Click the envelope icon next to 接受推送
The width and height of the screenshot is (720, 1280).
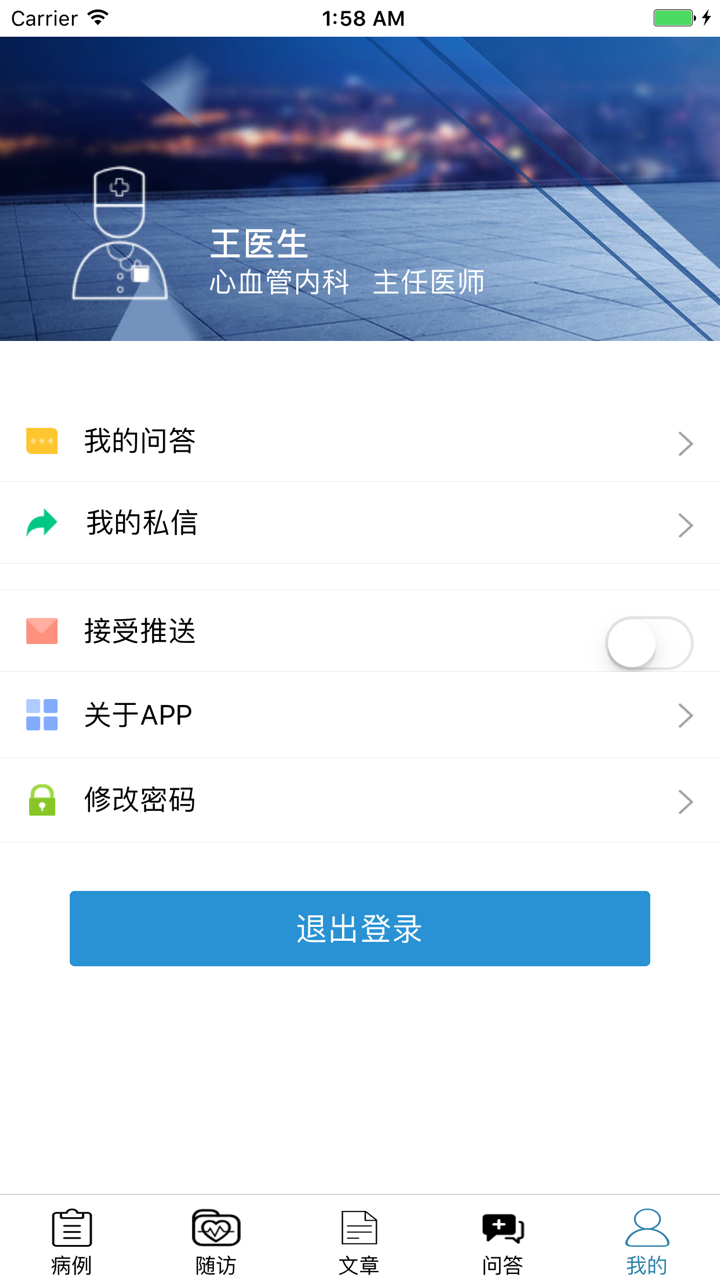pos(41,631)
